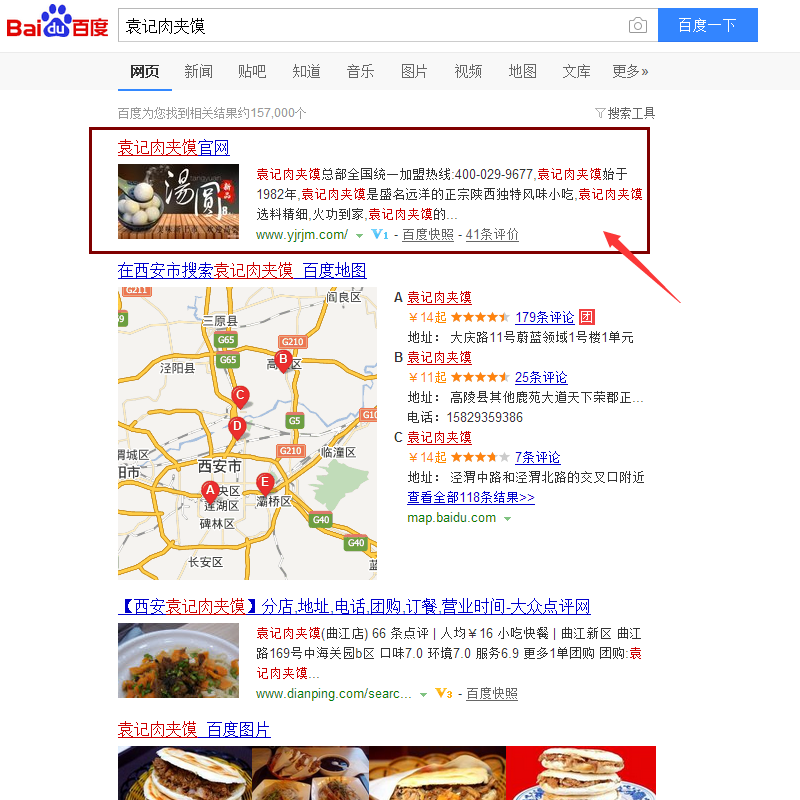
Task: Open the 大众点评网 西安袁记肉夹馍 result
Action: tap(354, 606)
